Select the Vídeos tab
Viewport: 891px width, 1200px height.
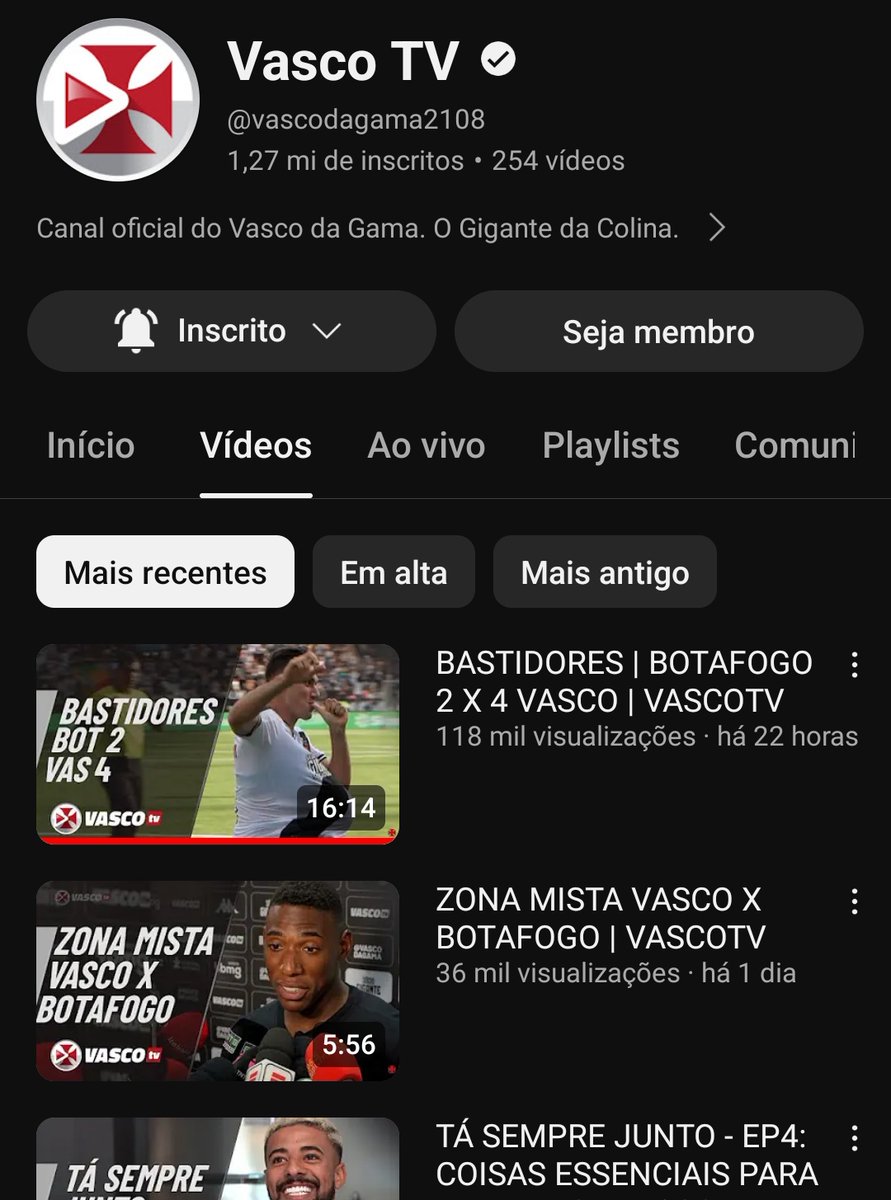pyautogui.click(x=256, y=446)
